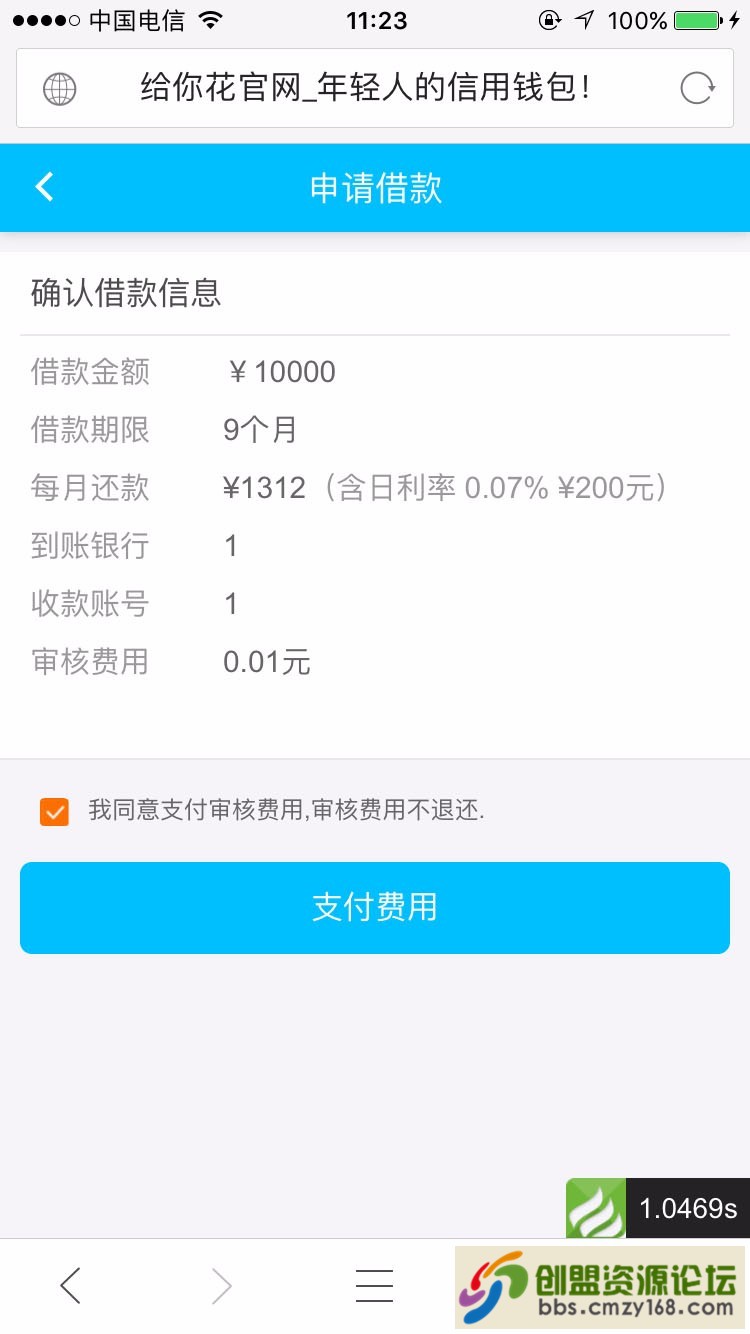Screen dimensions: 750x1334
Task: Navigate back with the browser's bottom arrow
Action: [70, 1286]
